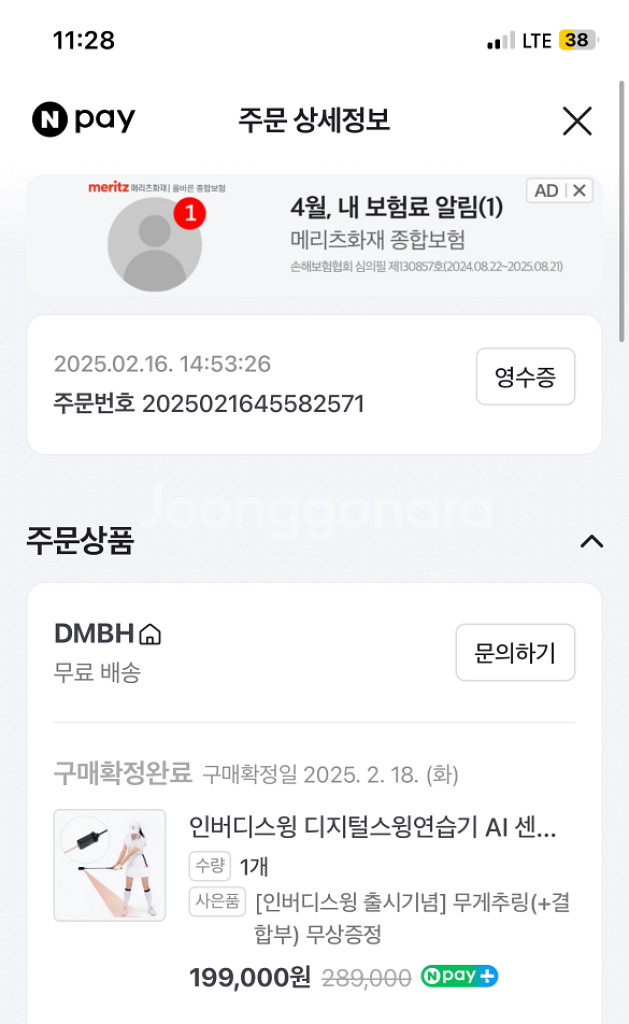Tap 문의하기 to contact the seller
Screen dimensions: 629x1024
tap(515, 653)
